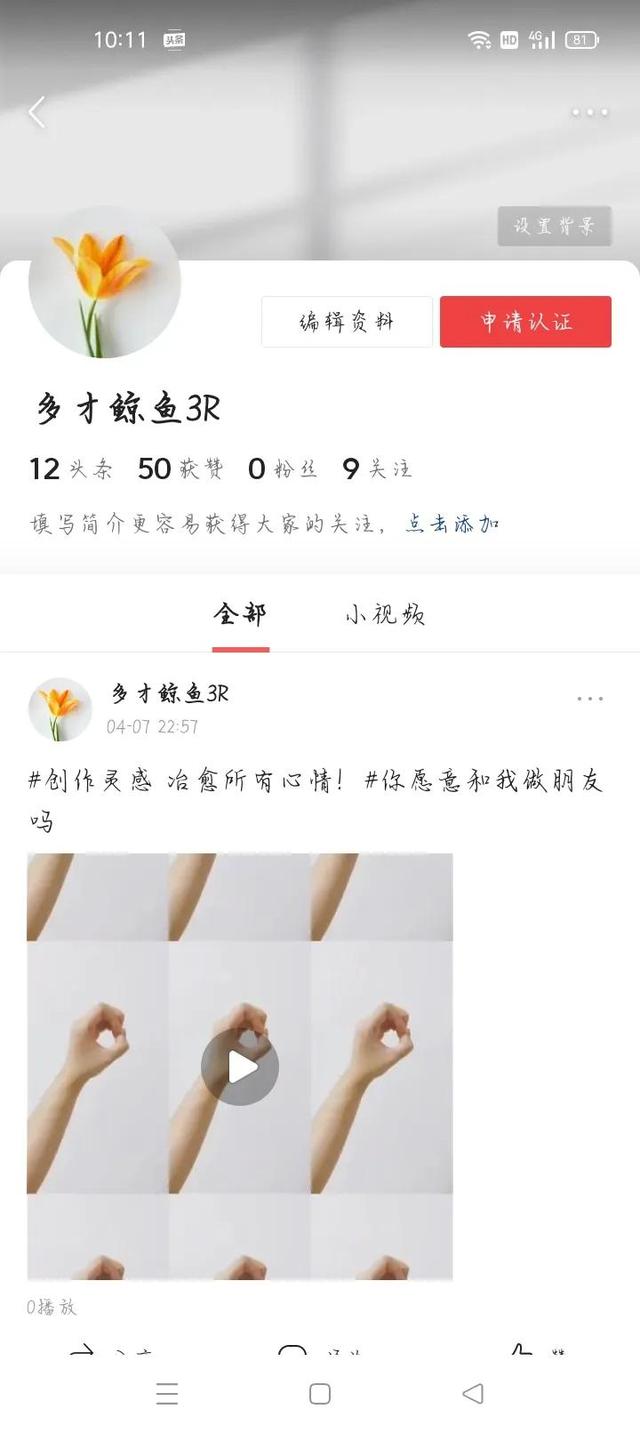640x1433 pixels.
Task: Open the profile overflow menu at top
Action: tap(590, 112)
